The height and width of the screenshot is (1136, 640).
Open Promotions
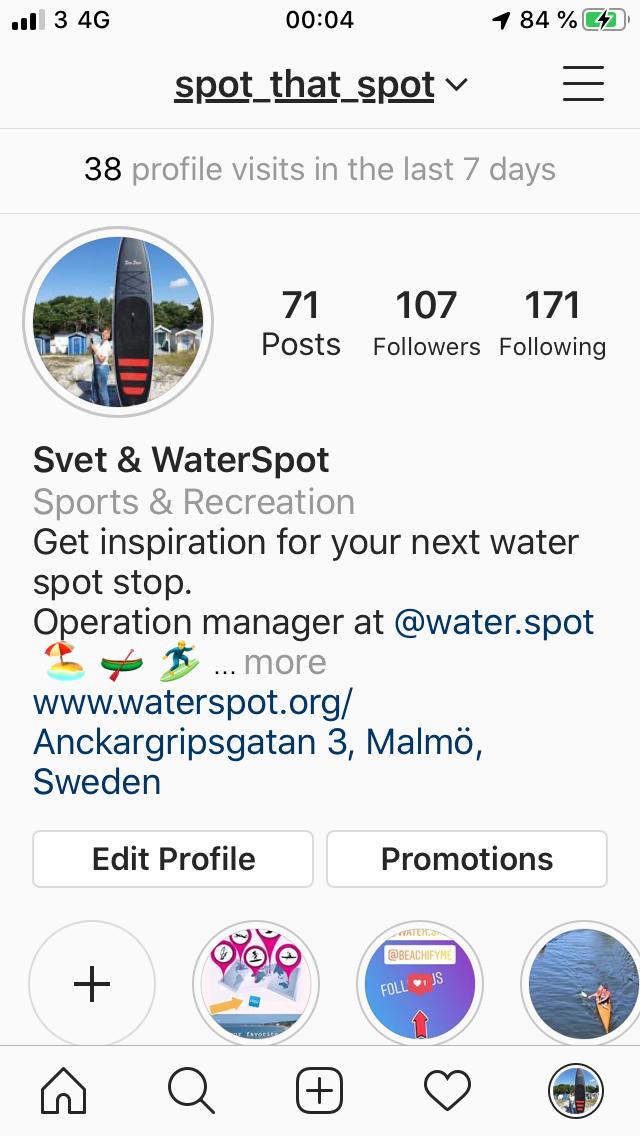click(467, 859)
